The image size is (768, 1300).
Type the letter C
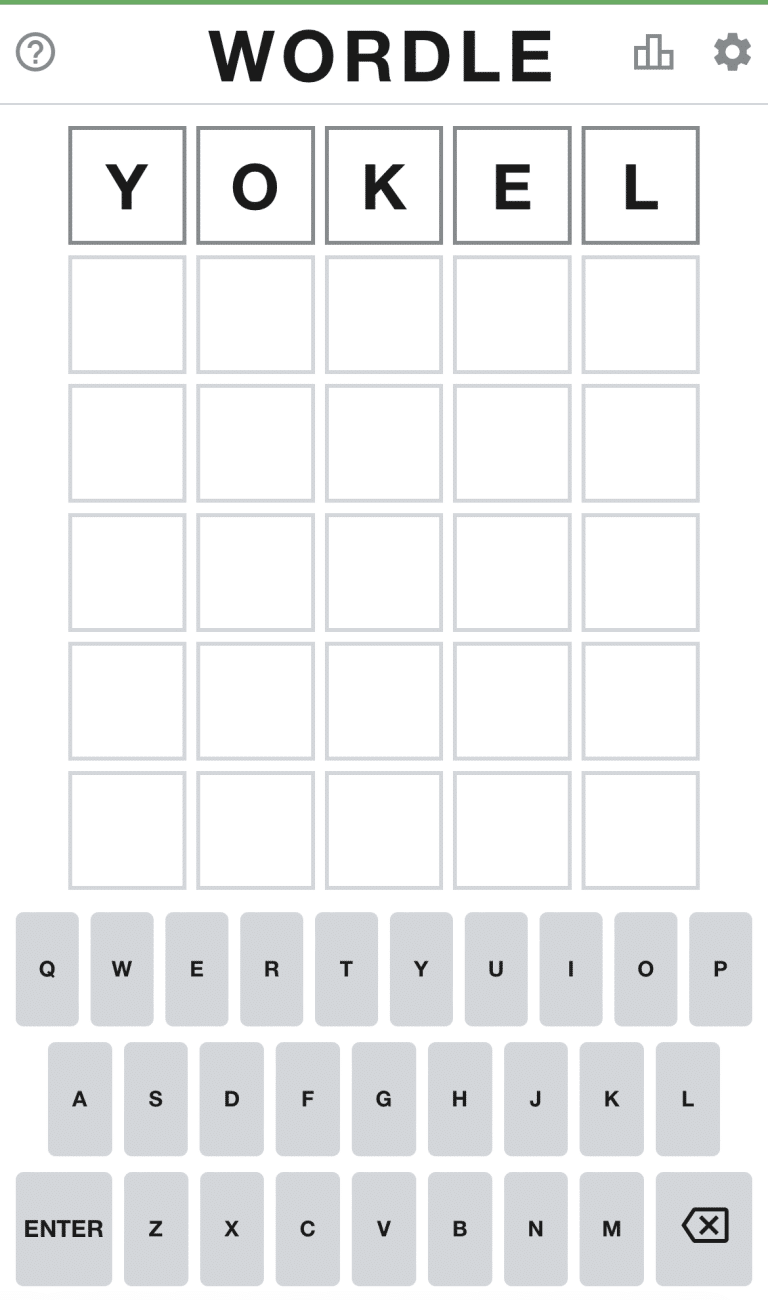pos(308,1229)
